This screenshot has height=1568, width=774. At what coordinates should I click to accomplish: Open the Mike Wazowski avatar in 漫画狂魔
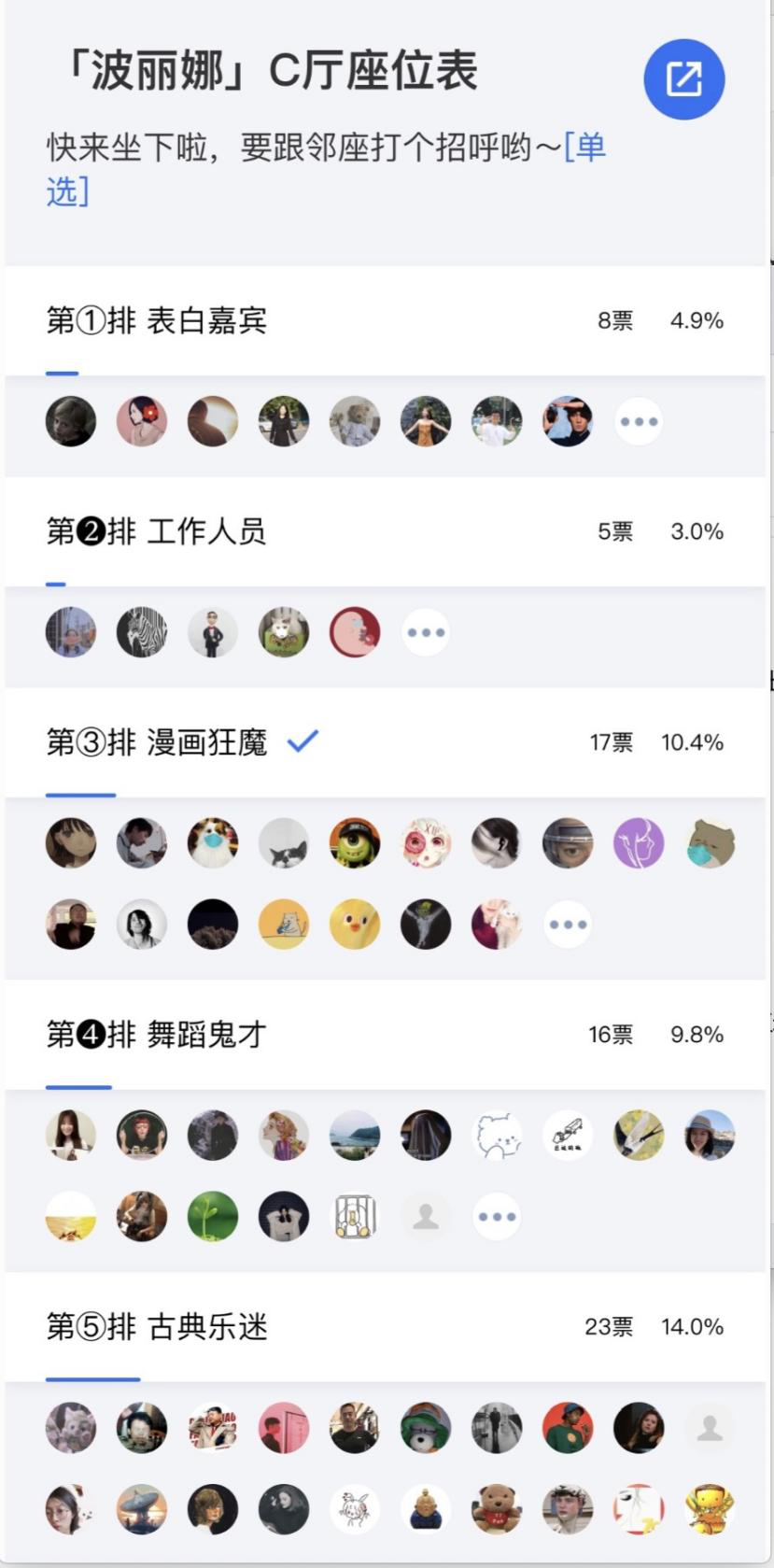[355, 843]
